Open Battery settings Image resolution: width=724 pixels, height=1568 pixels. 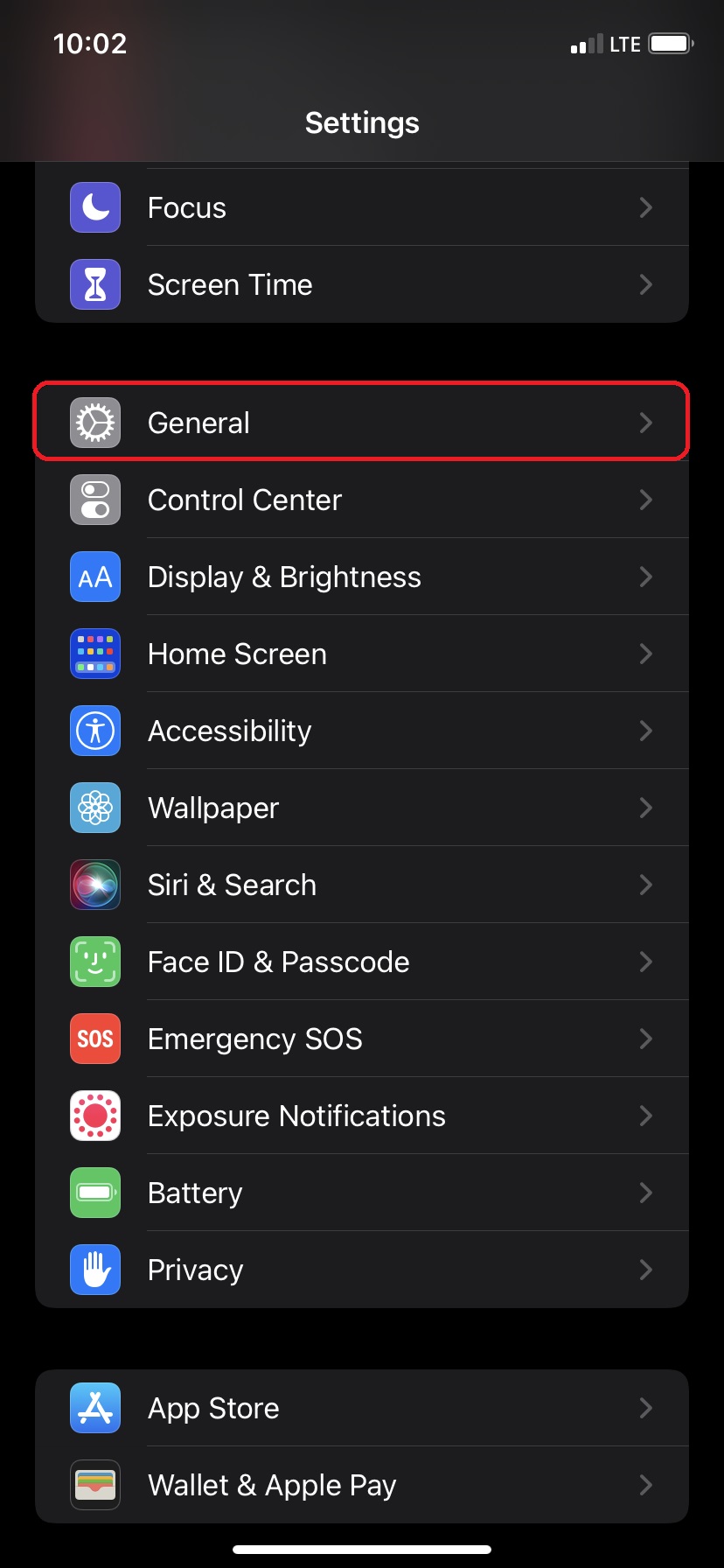coord(361,1193)
